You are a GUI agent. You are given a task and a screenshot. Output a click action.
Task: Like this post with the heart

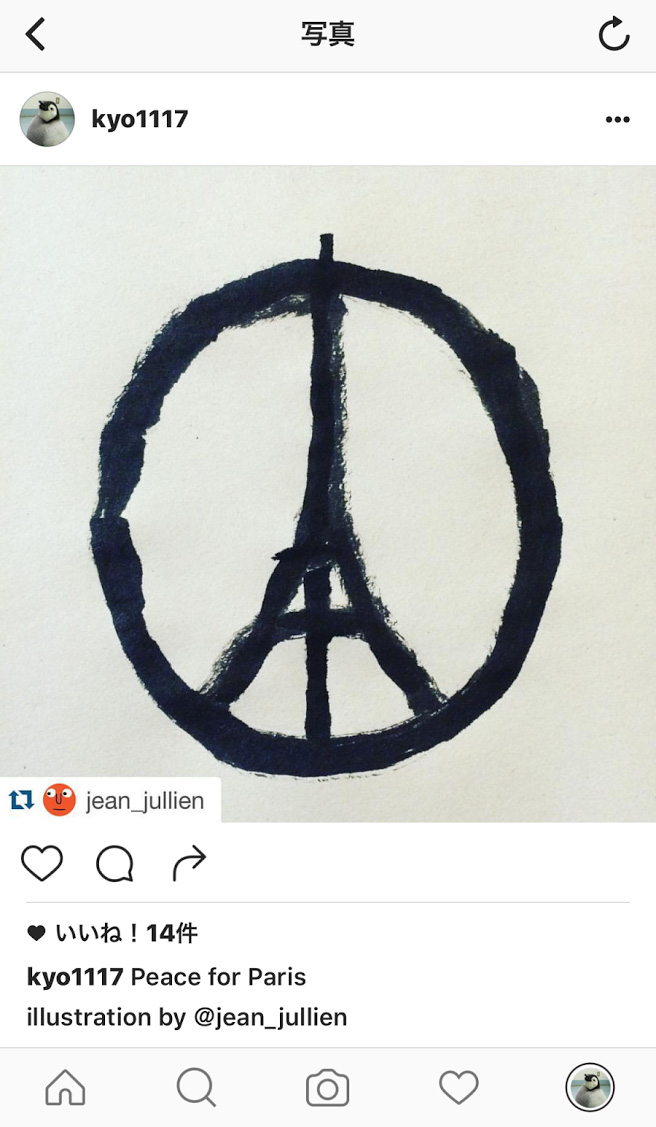pos(42,863)
